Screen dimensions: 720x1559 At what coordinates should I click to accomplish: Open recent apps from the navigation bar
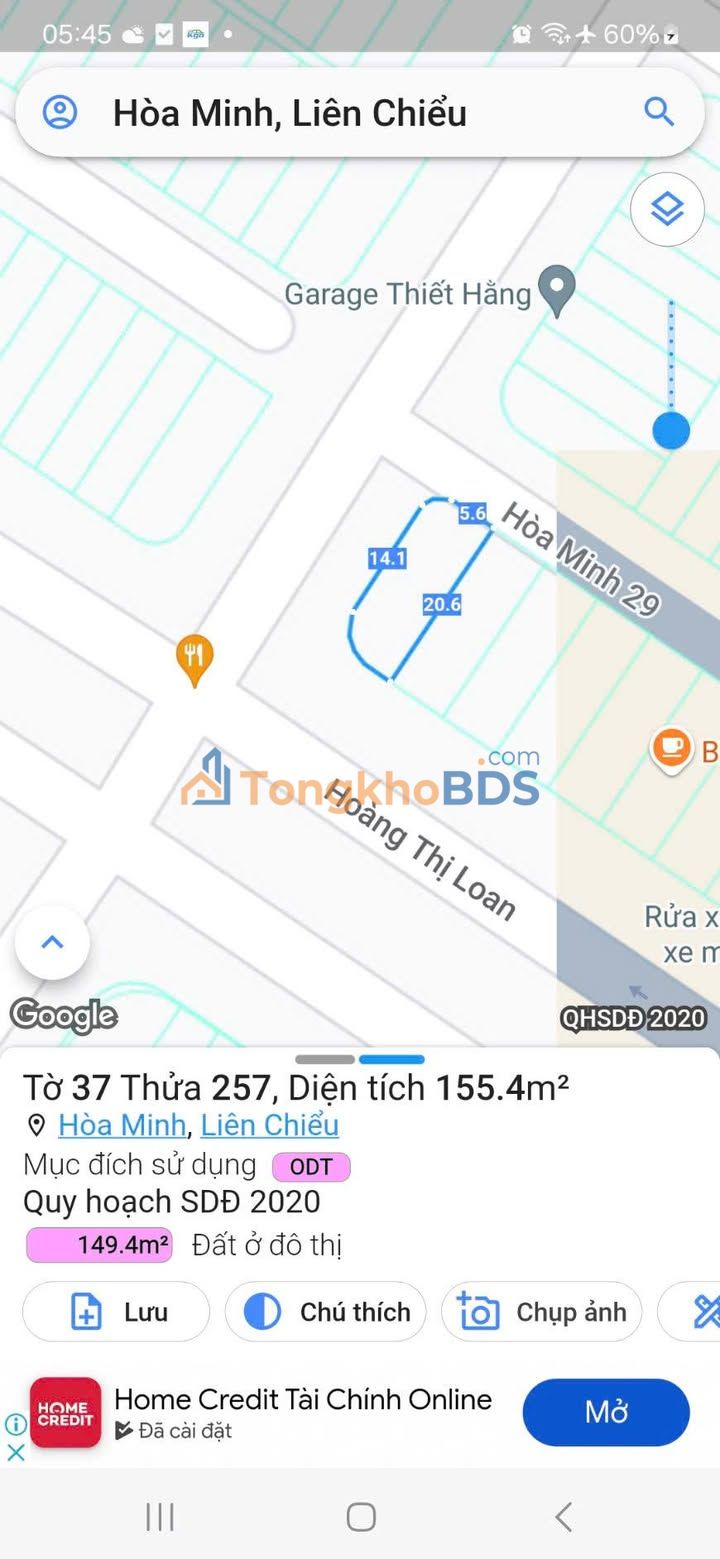coord(160,1516)
